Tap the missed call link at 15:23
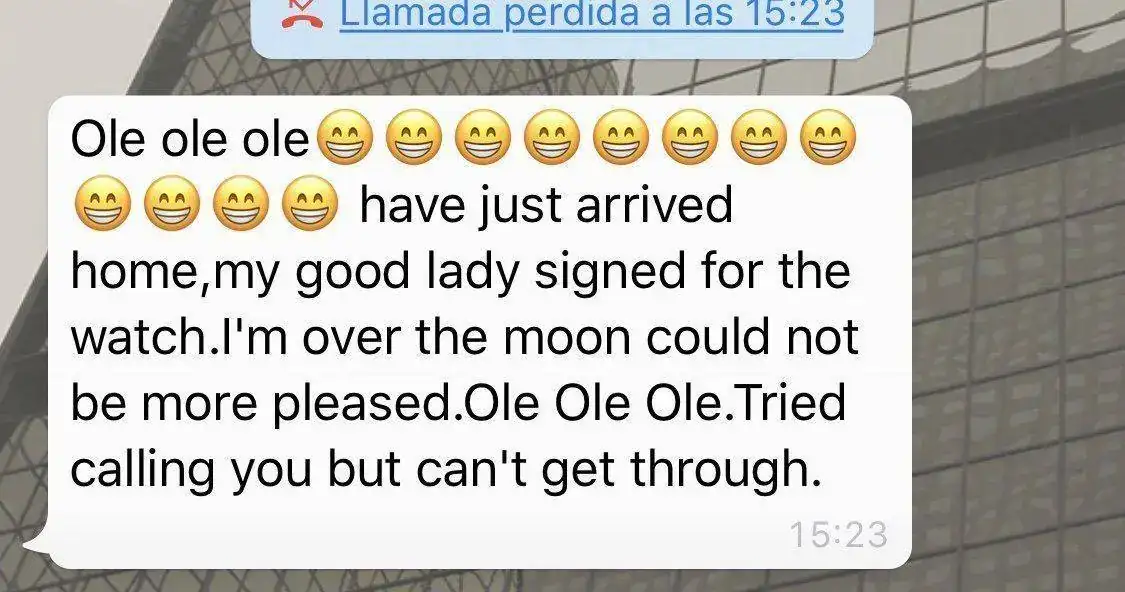 pos(591,15)
